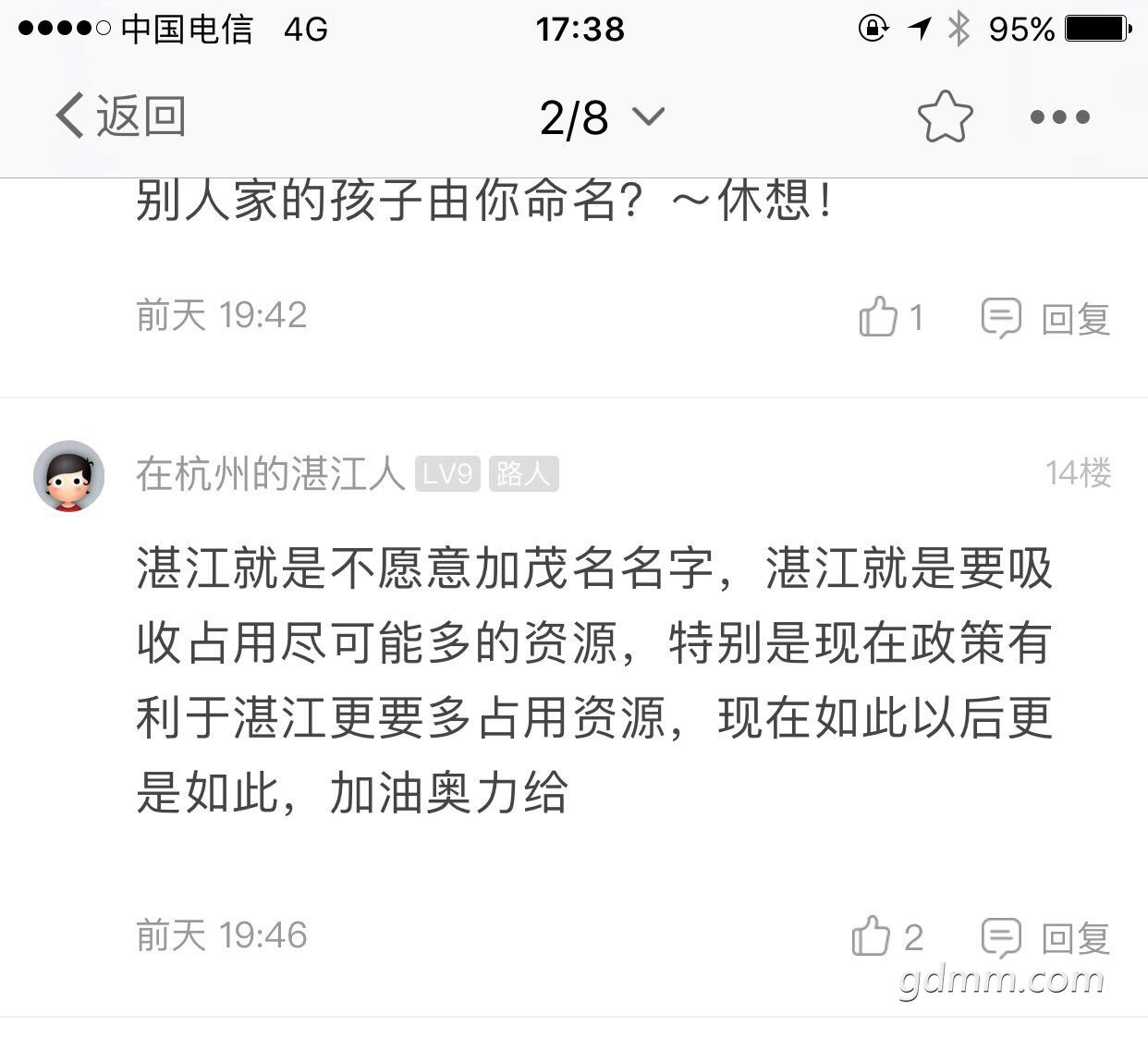
Task: View profile of user 在杭州的湛江人
Action: (x=270, y=474)
